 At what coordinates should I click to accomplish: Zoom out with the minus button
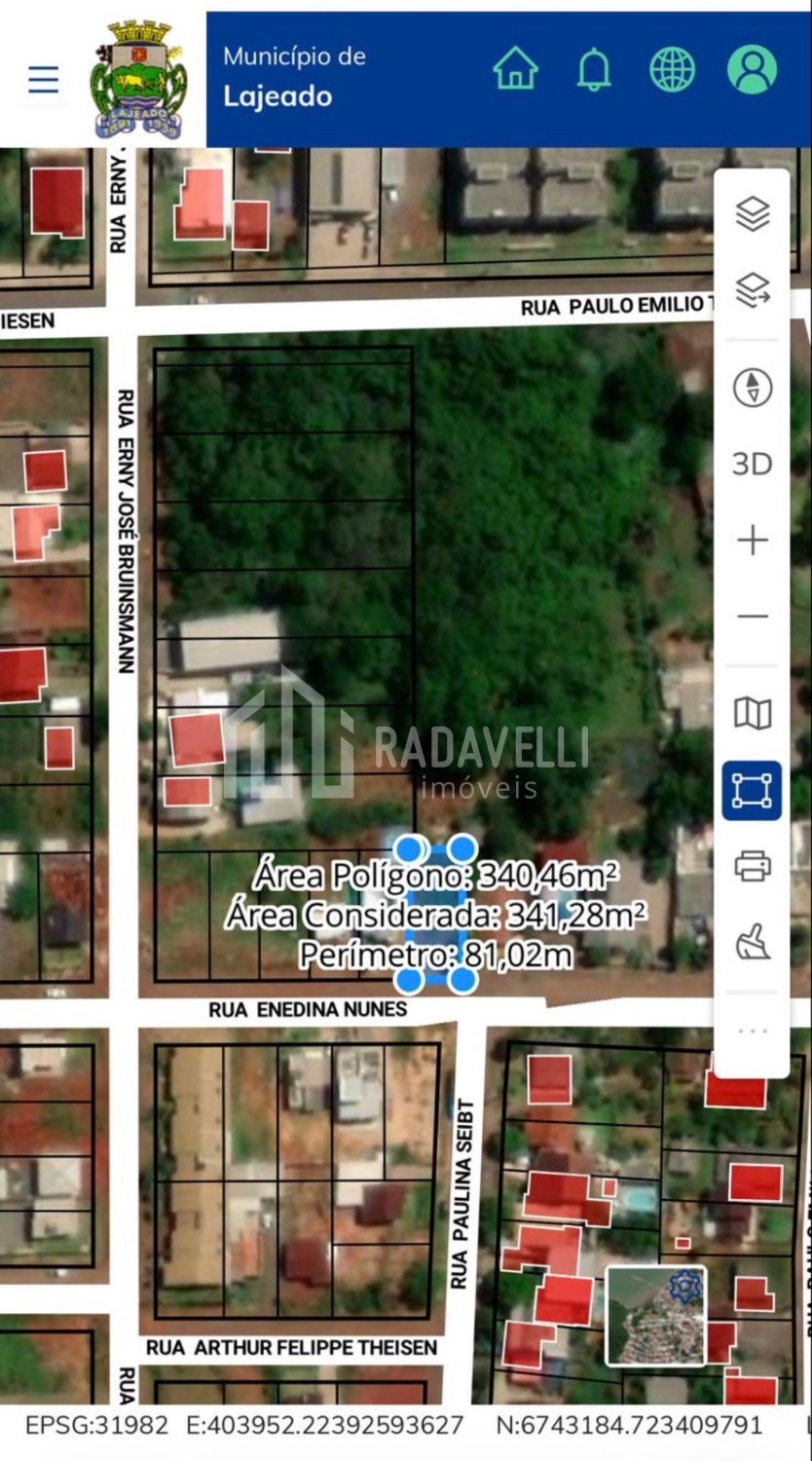pyautogui.click(x=752, y=617)
